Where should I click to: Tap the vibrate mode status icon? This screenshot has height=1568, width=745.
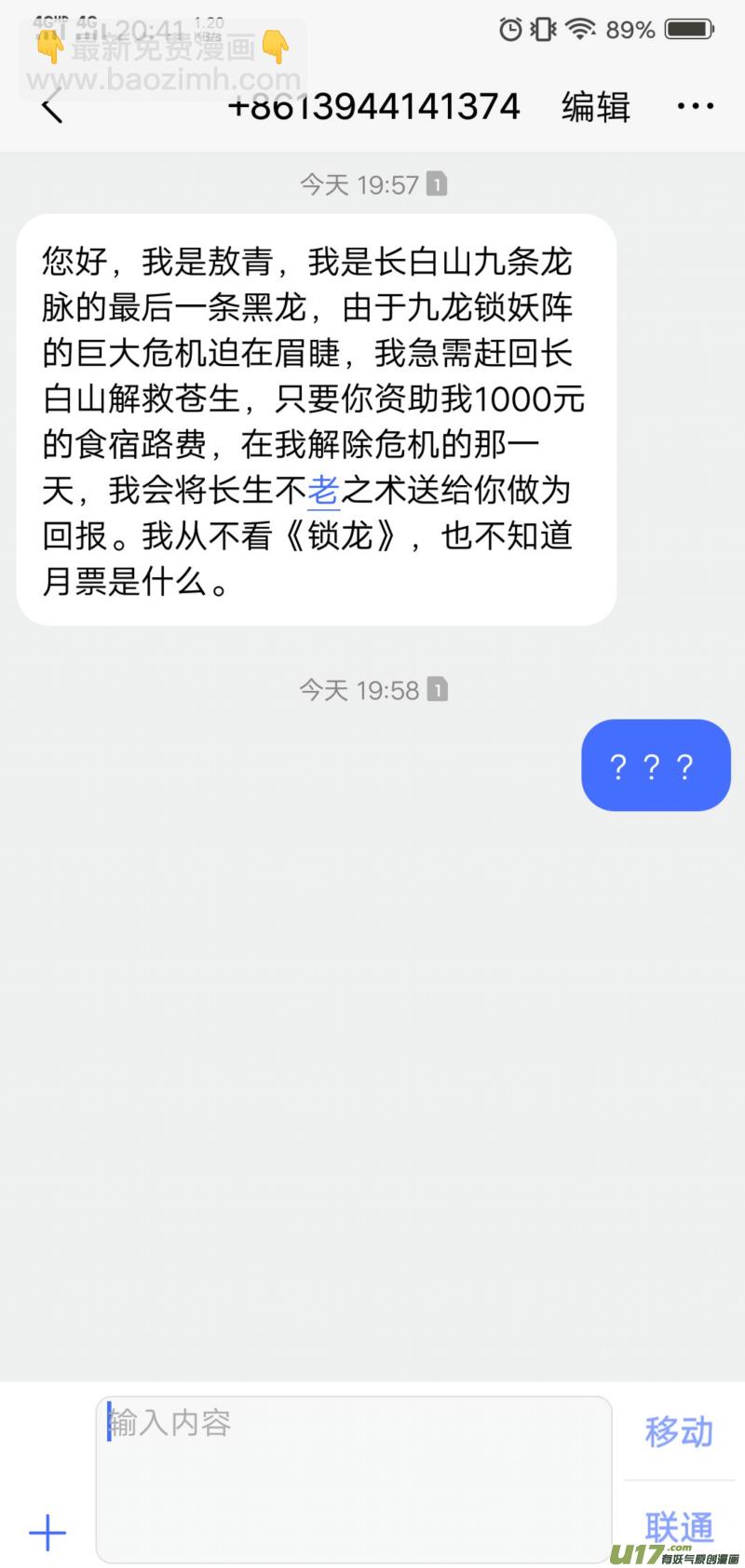point(545,29)
